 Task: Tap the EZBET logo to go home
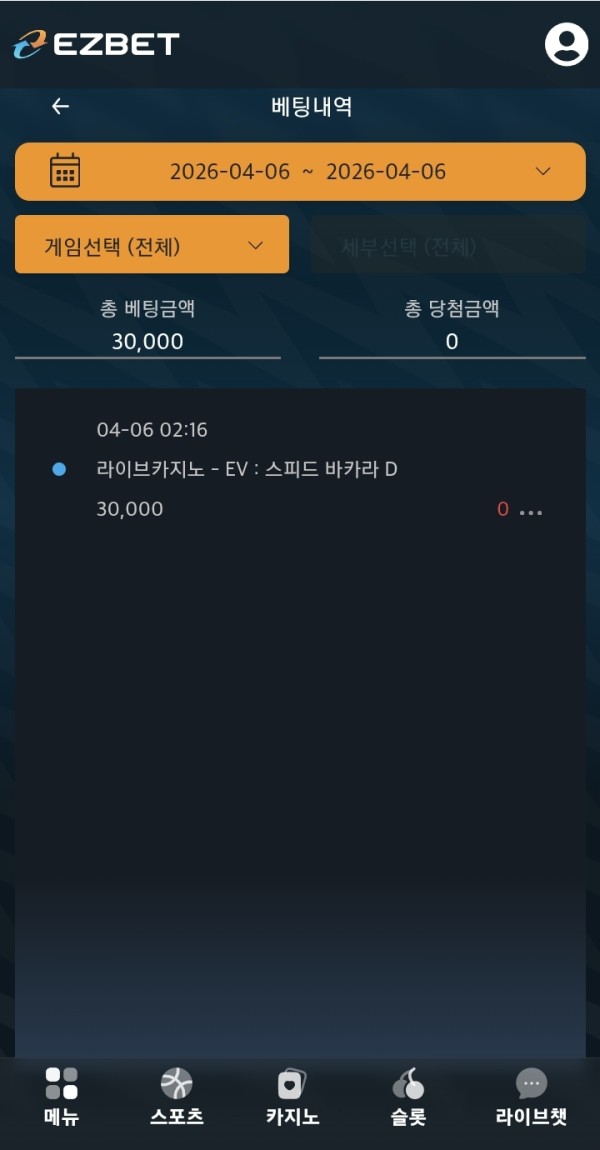[96, 44]
